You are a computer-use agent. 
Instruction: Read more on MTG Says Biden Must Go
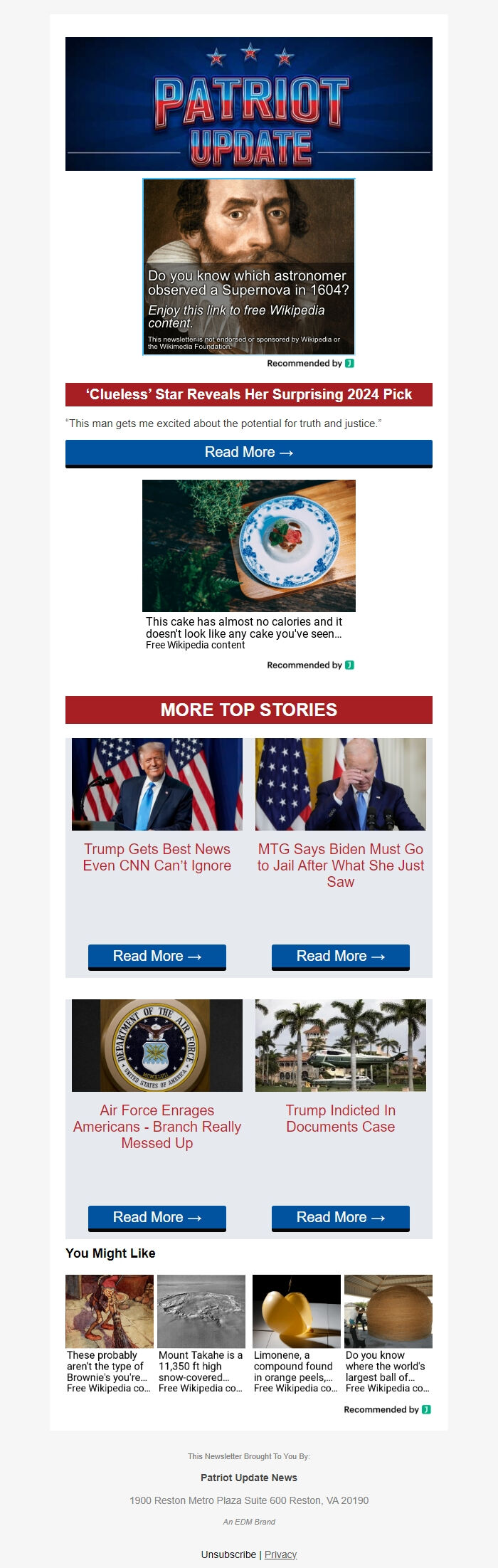340,957
